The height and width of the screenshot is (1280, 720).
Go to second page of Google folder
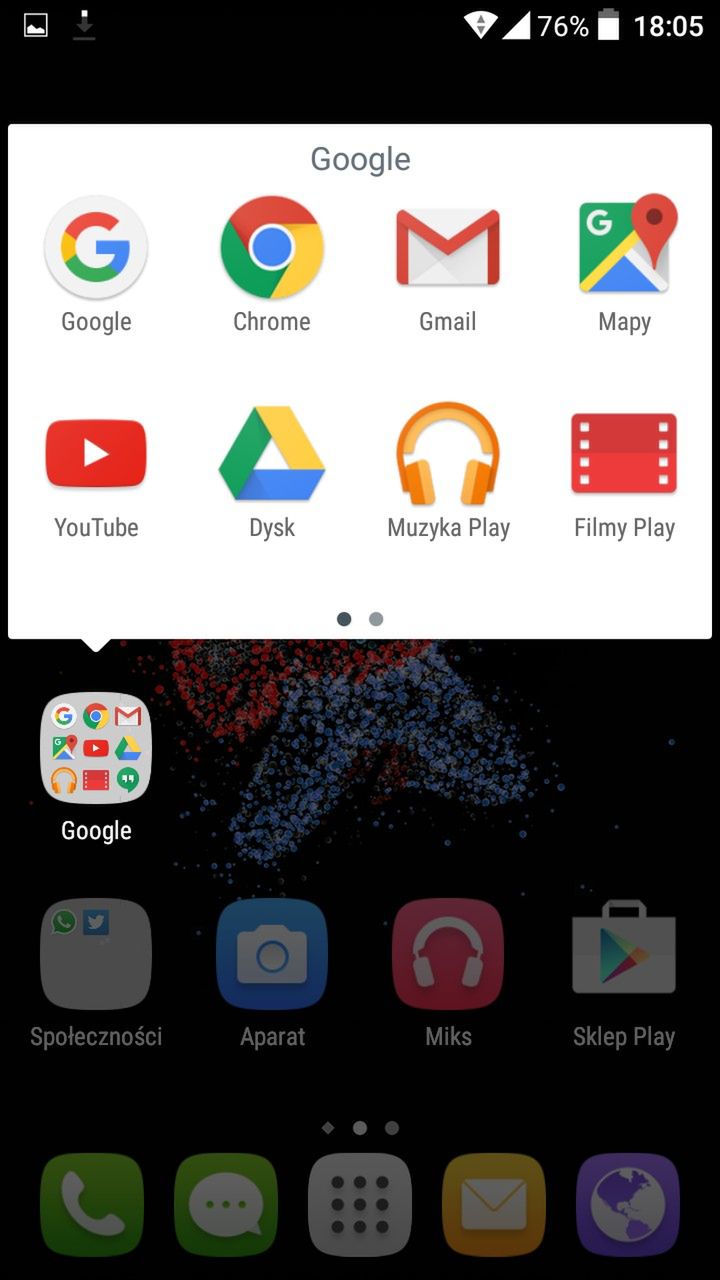376,619
